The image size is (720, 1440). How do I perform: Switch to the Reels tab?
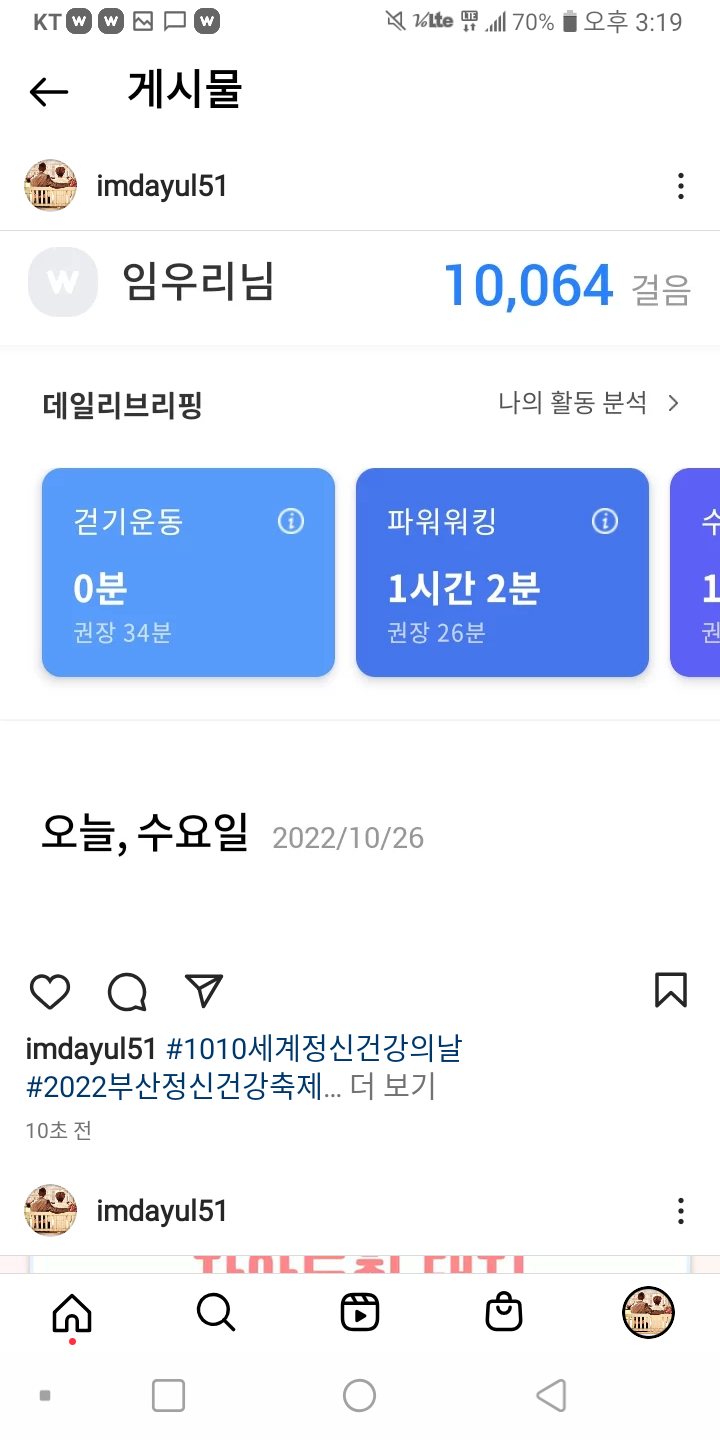click(360, 1312)
